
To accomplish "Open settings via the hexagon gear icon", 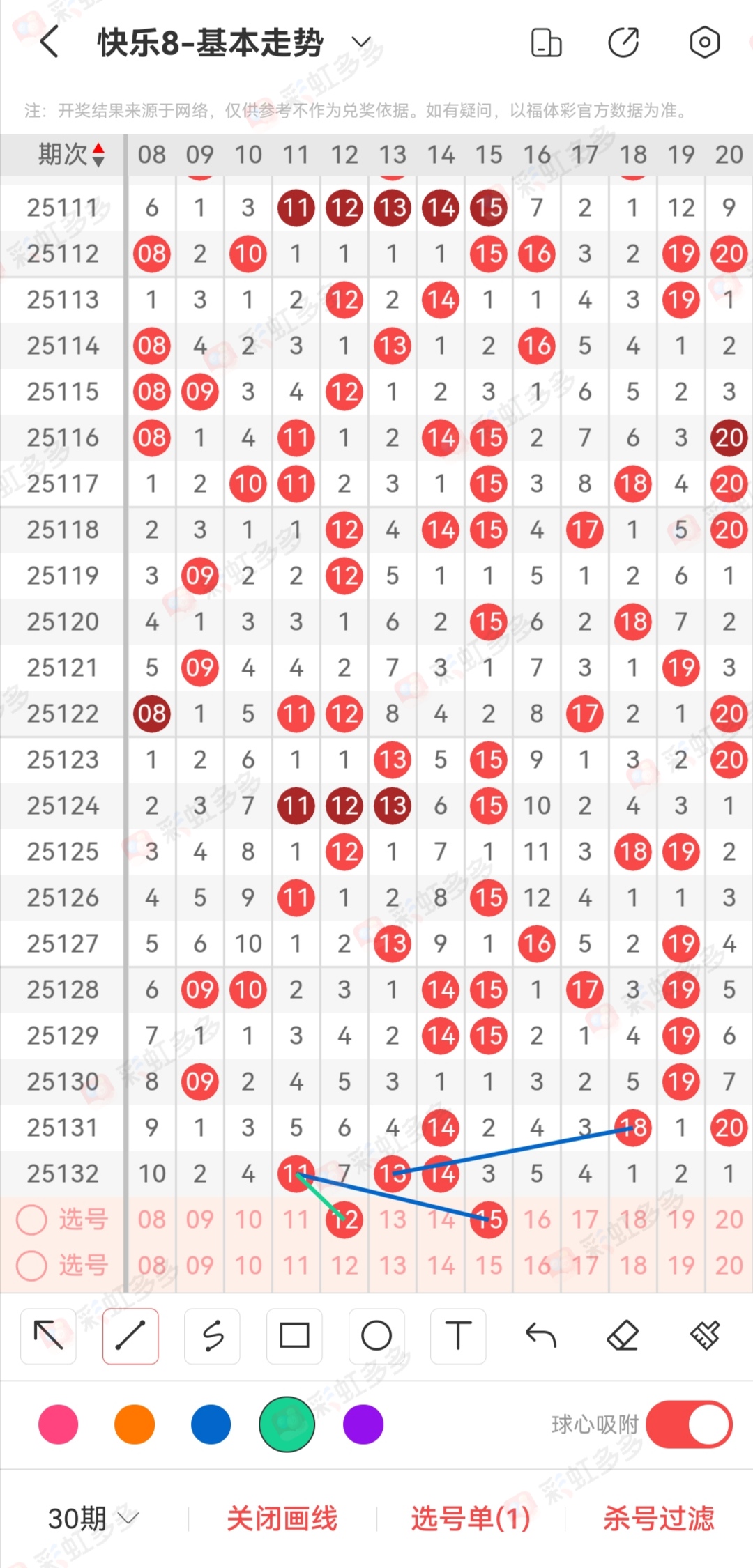I will click(x=704, y=43).
